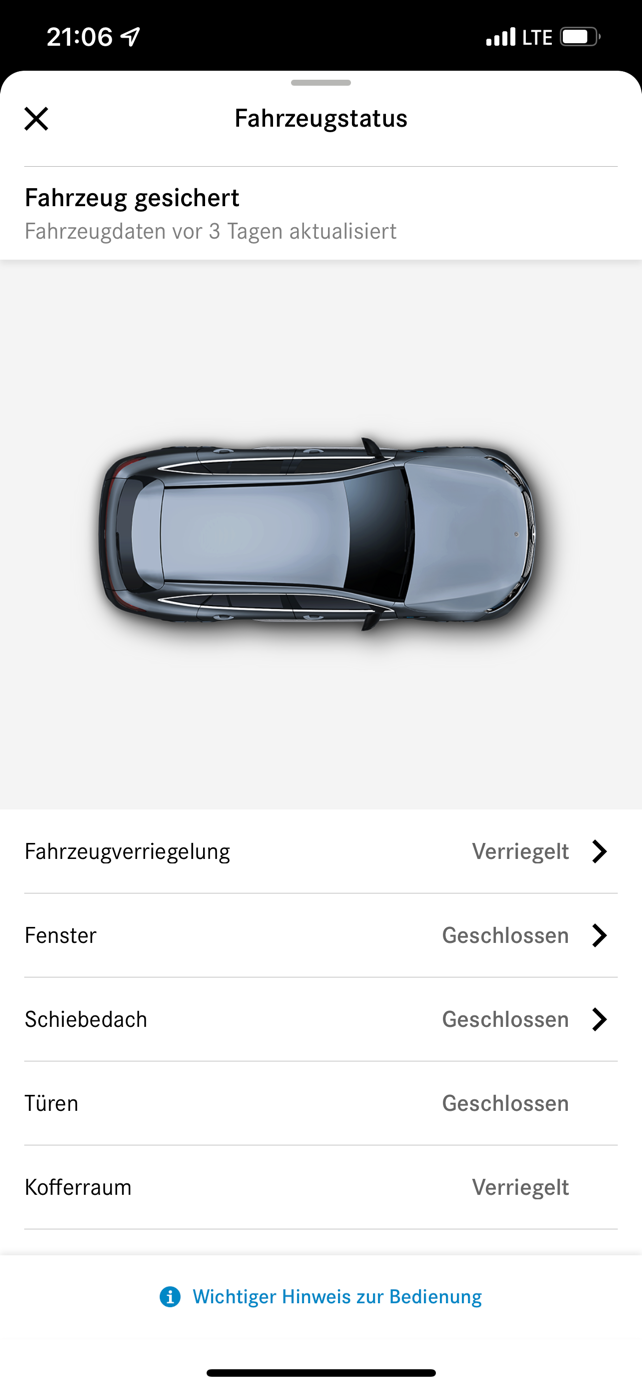642x1389 pixels.
Task: Open the Schiebedach status row
Action: 321,1020
